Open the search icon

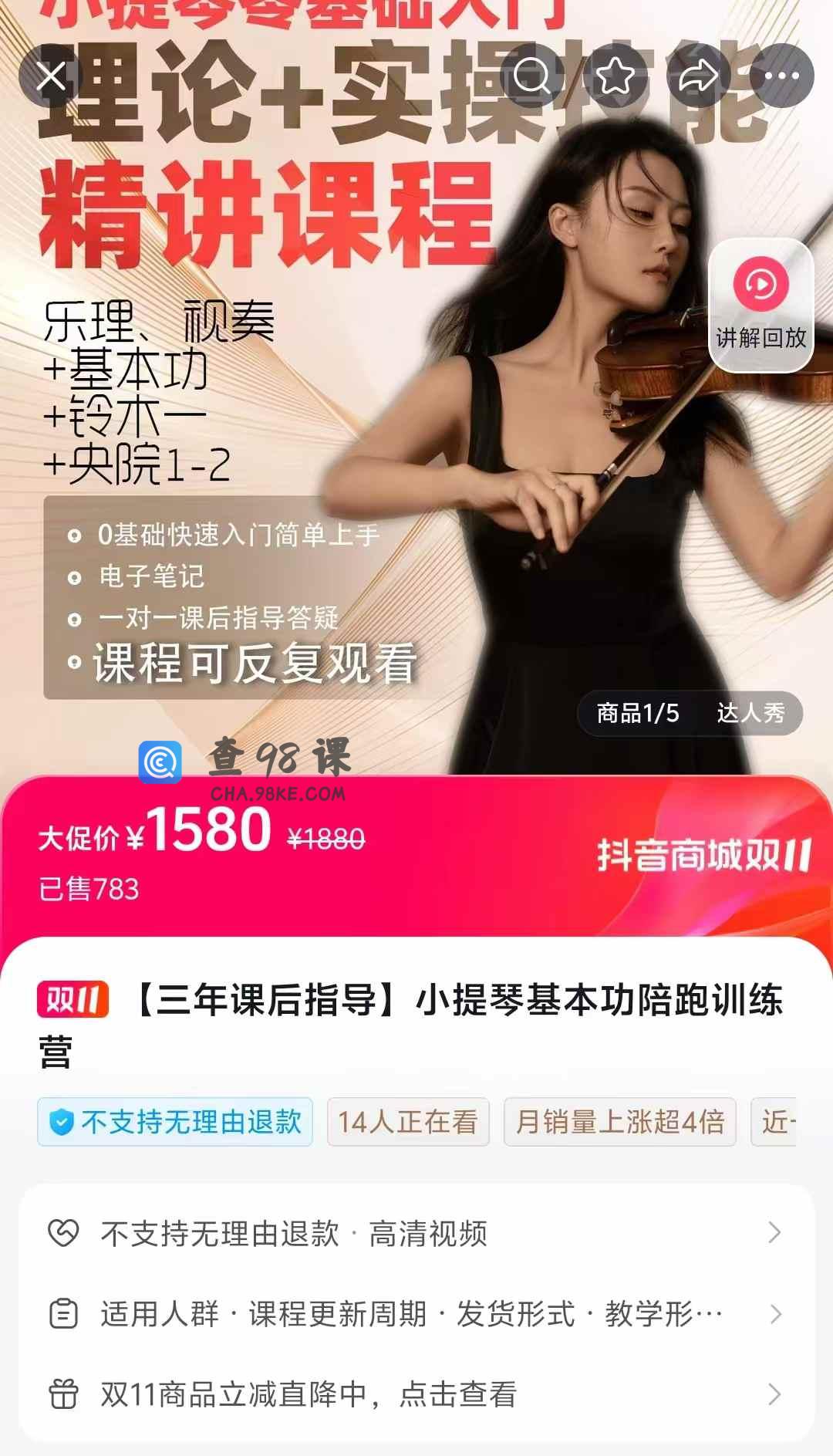coord(532,76)
